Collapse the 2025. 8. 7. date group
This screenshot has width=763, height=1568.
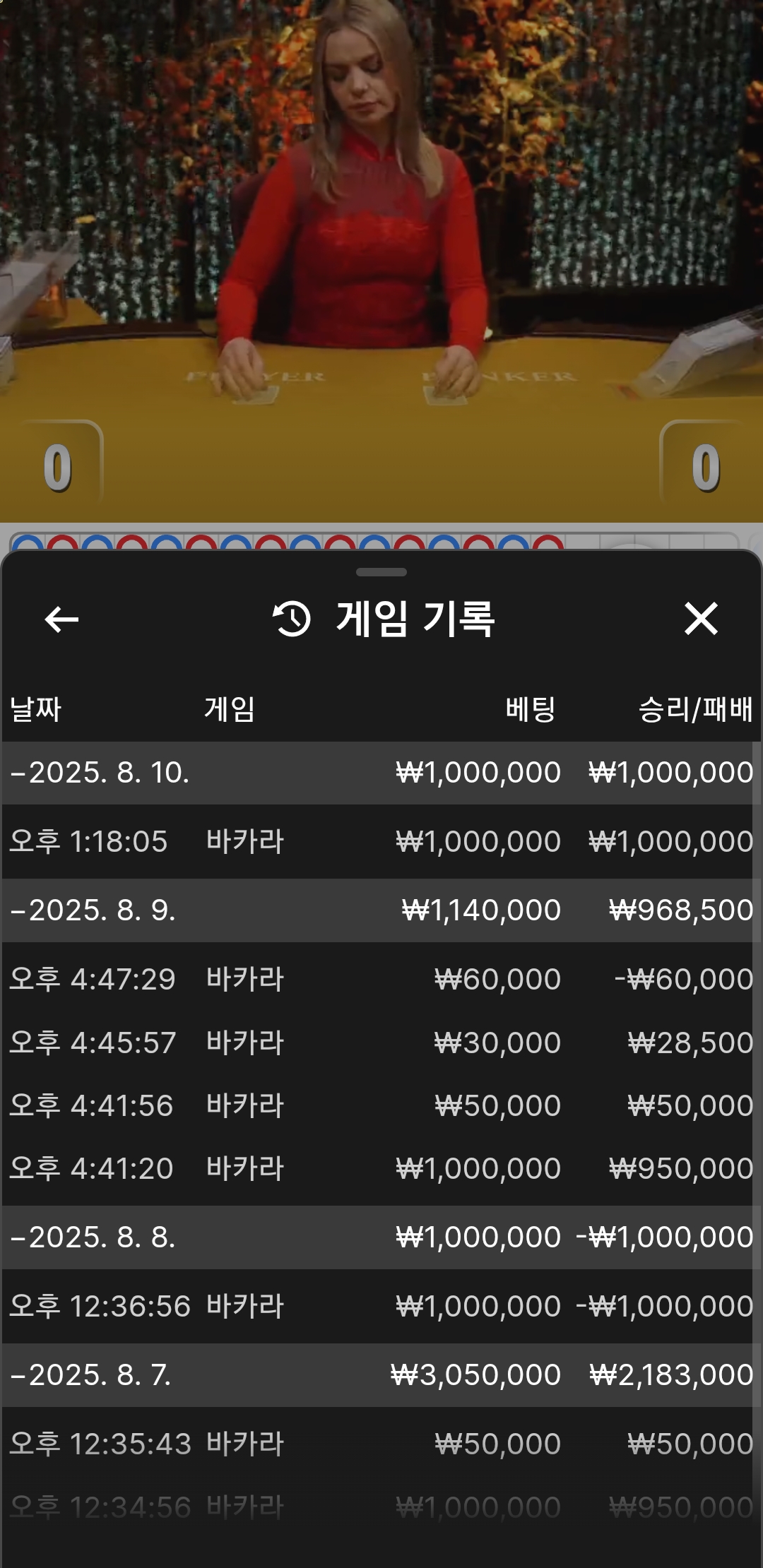pos(90,1375)
